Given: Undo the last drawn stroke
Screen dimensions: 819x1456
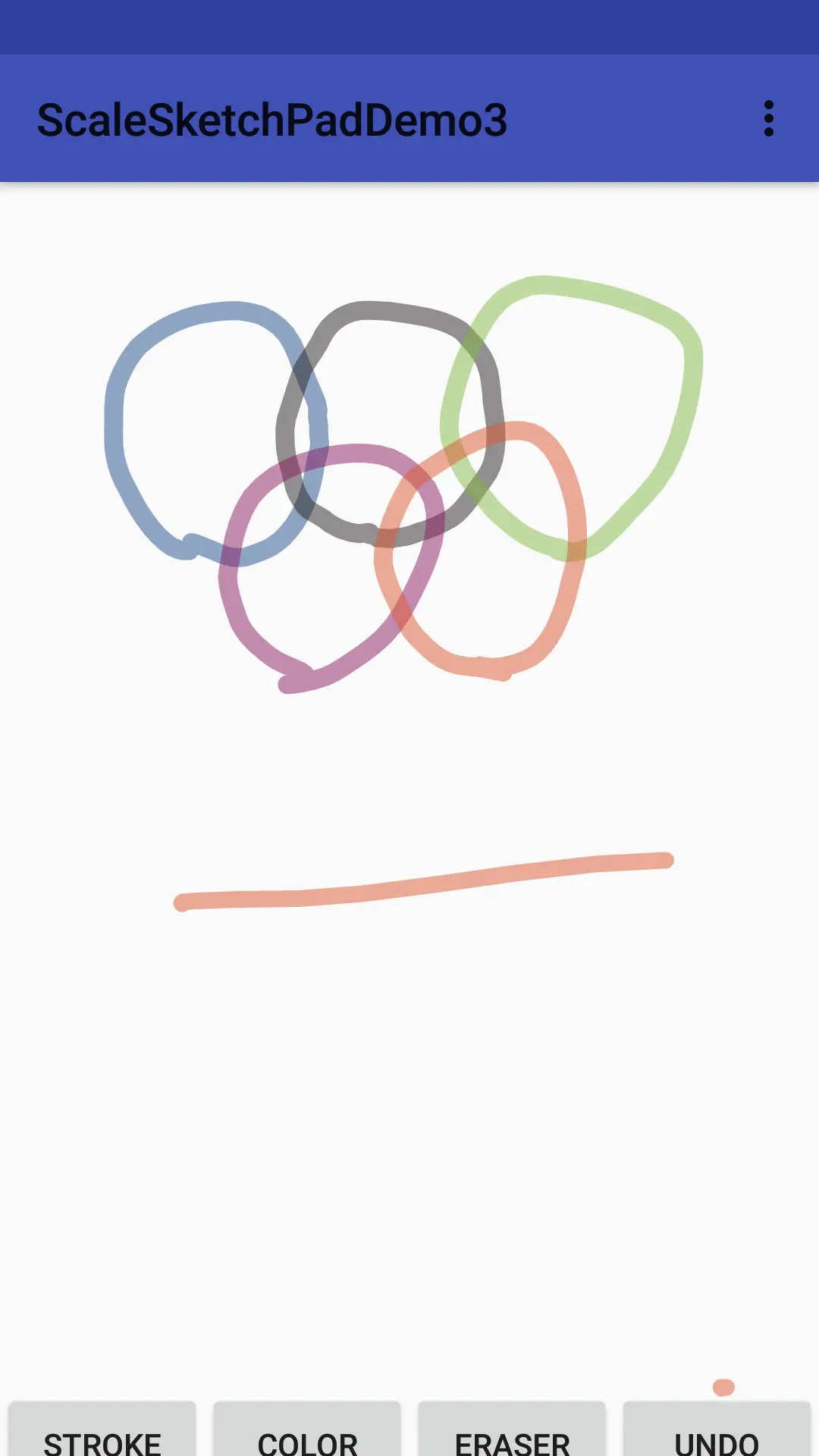Looking at the screenshot, I should pos(717,1435).
